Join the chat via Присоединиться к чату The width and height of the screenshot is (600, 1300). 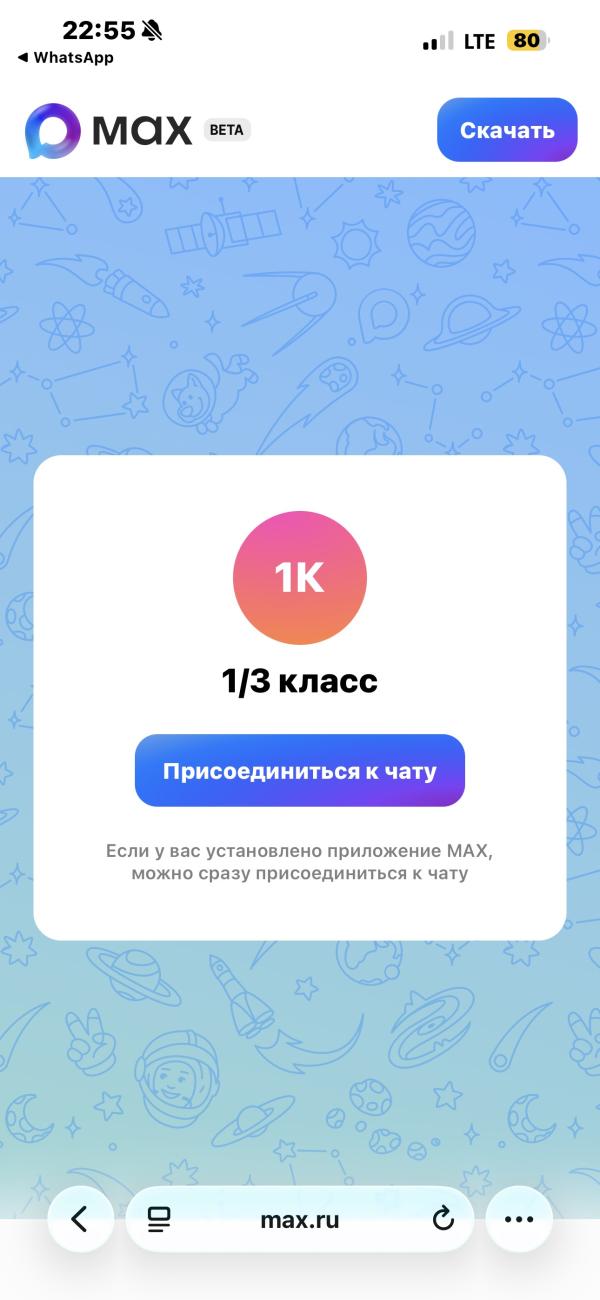(x=300, y=771)
